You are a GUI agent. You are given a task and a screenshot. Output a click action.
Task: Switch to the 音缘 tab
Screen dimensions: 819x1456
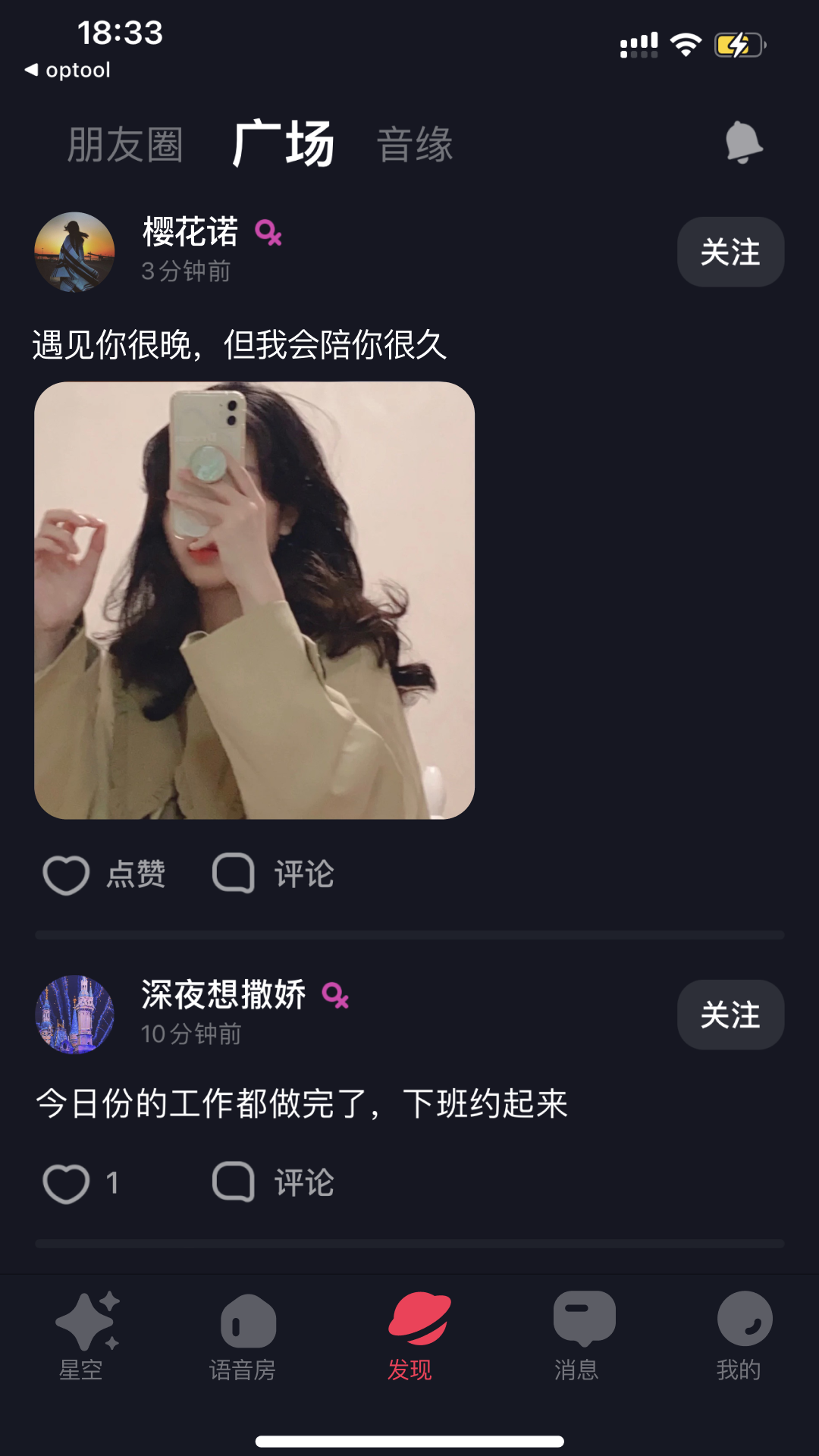[x=414, y=146]
